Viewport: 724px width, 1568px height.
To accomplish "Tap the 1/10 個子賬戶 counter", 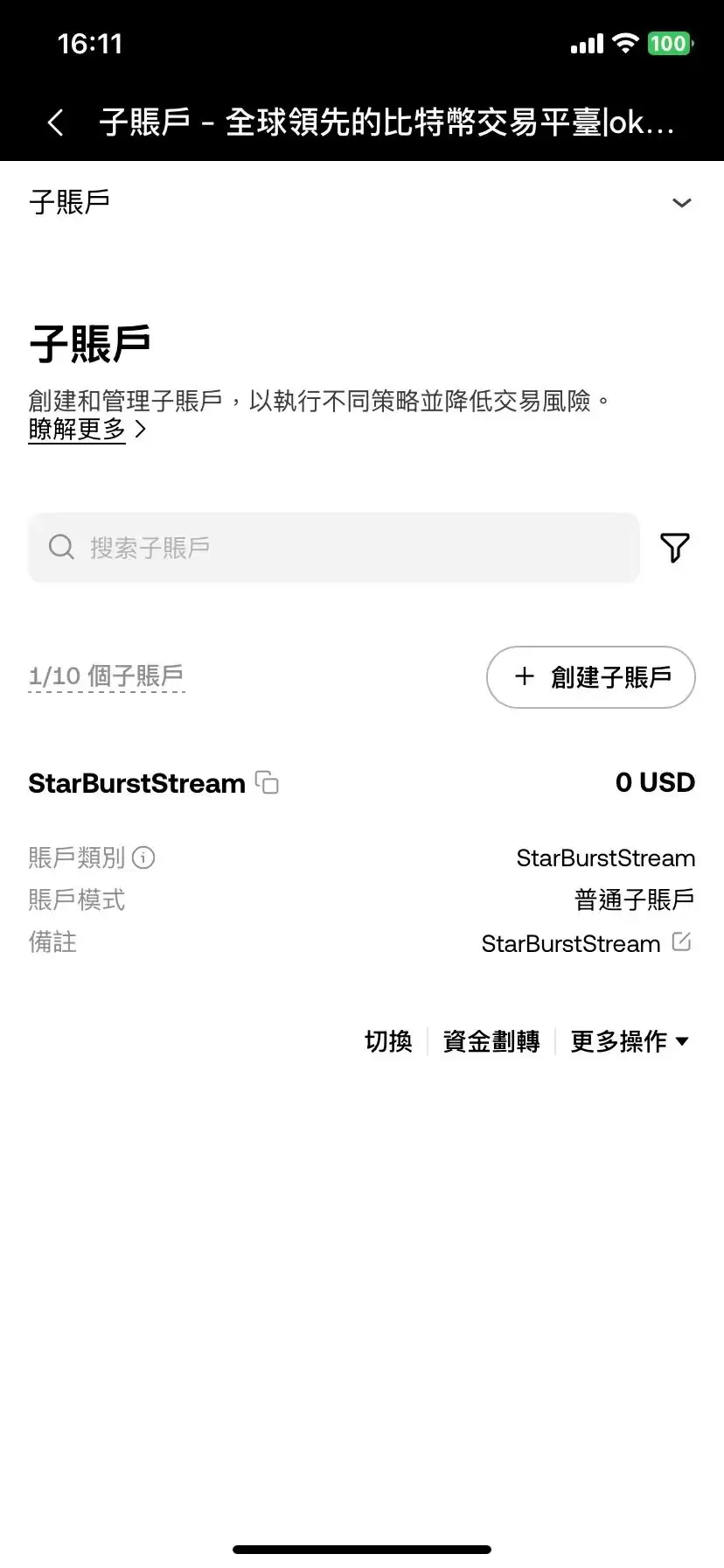I will point(107,675).
